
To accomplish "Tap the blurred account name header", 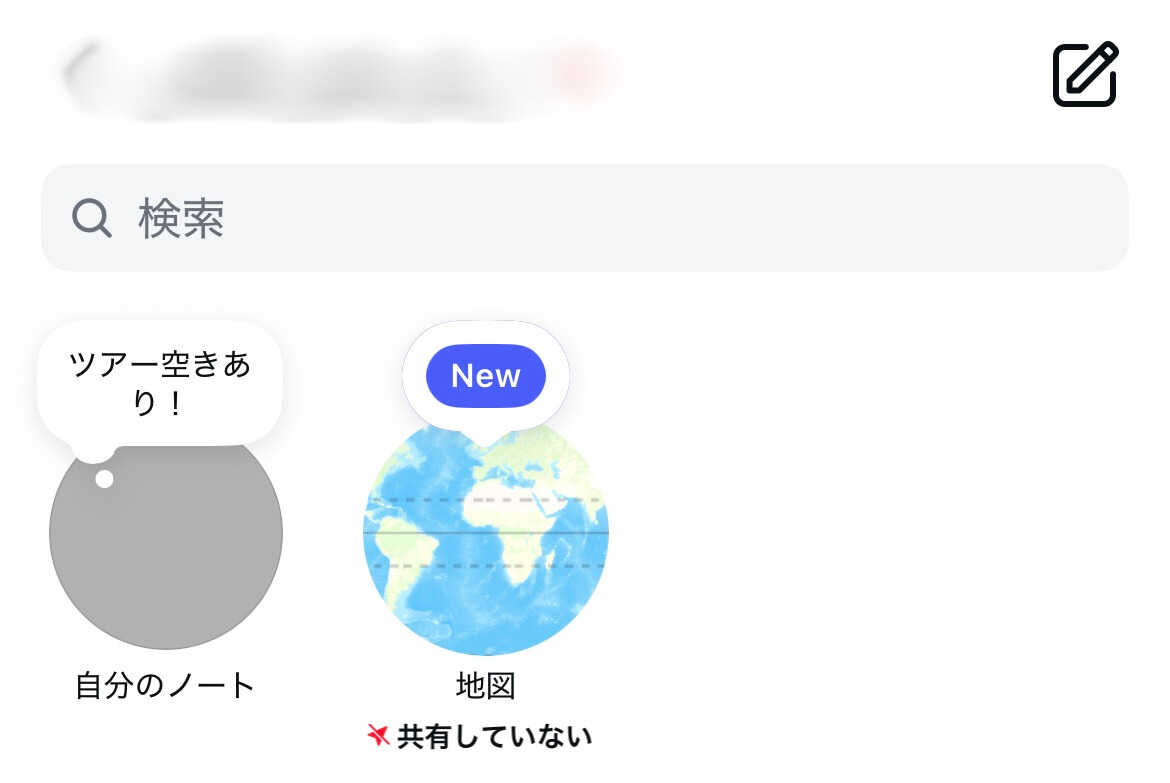I will point(340,76).
